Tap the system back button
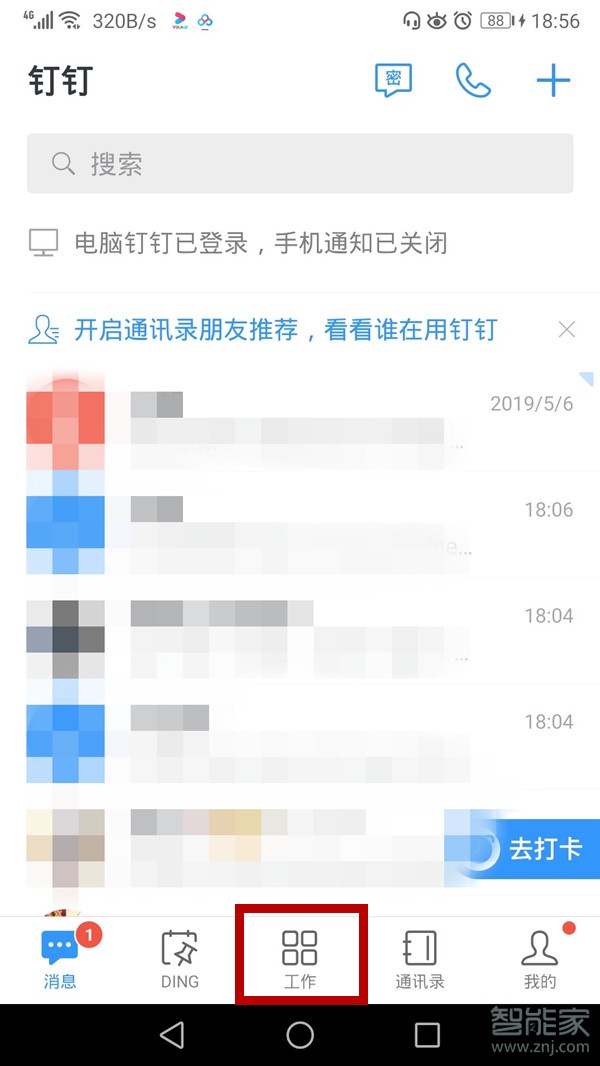 [172, 1035]
